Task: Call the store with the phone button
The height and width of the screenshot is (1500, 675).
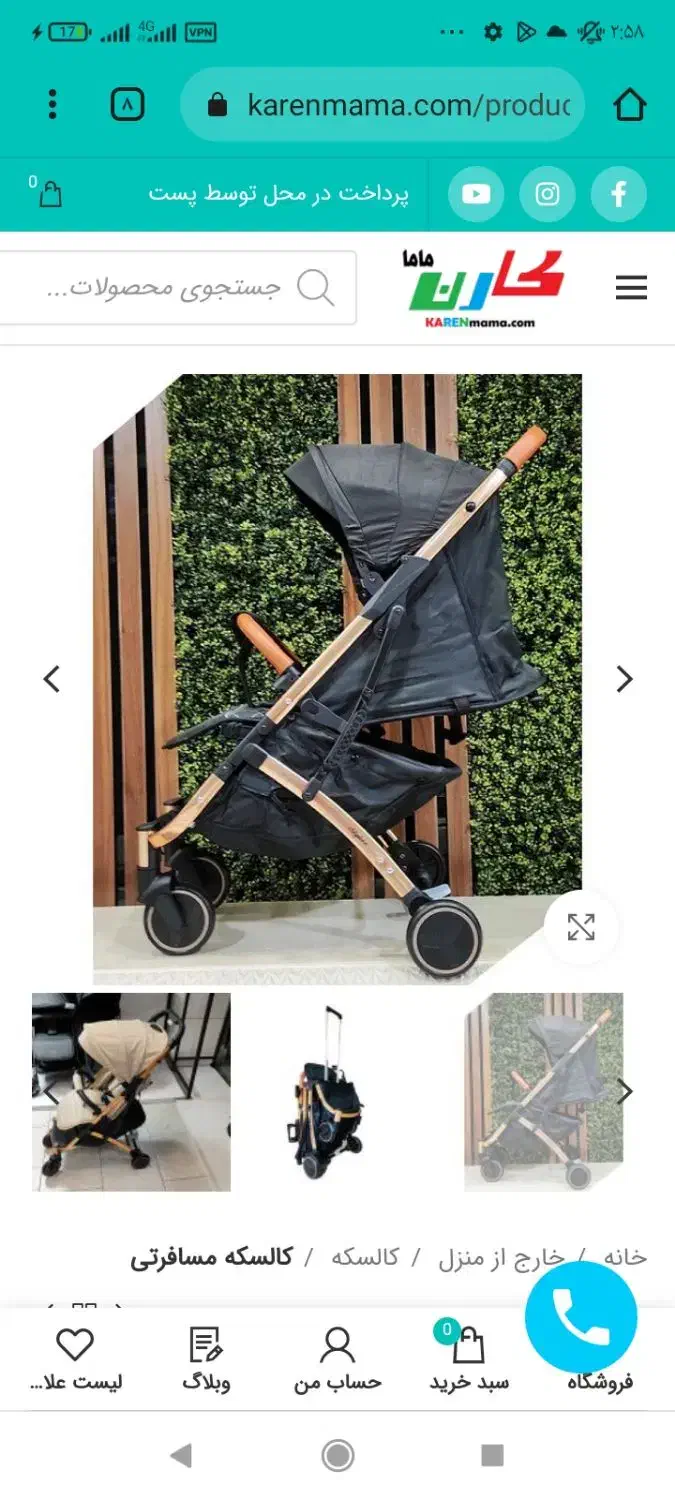Action: click(581, 1316)
